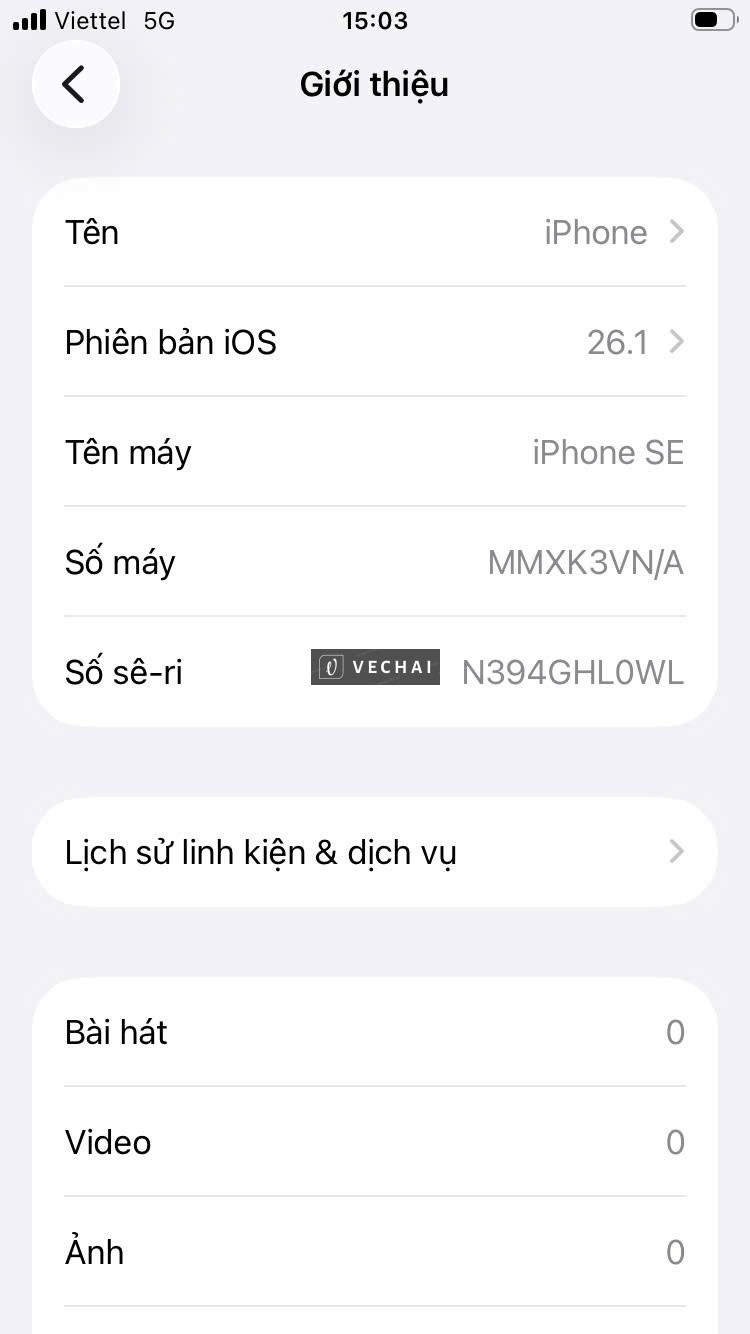Tap the back arrow icon
Image resolution: width=750 pixels, height=1334 pixels.
[76, 84]
